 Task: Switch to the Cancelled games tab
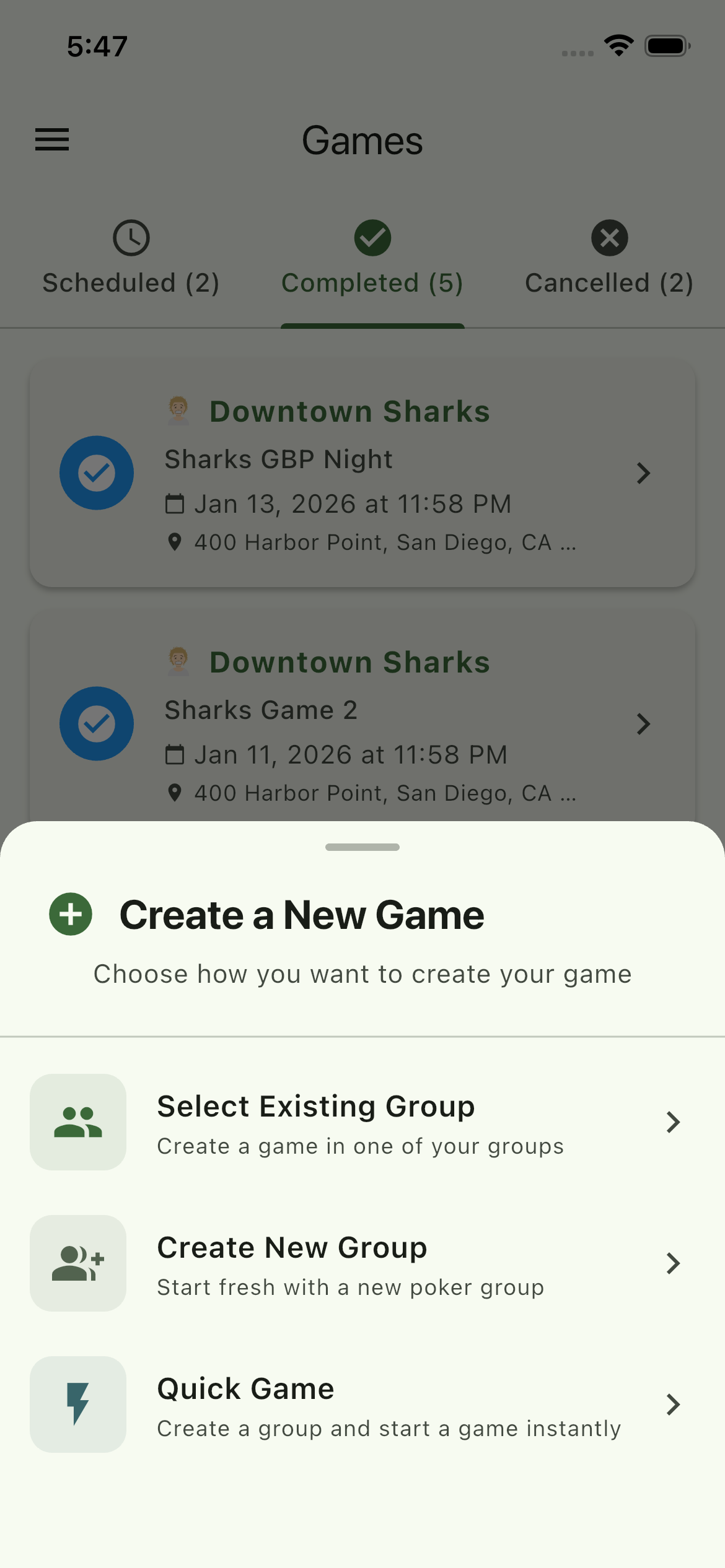609,283
